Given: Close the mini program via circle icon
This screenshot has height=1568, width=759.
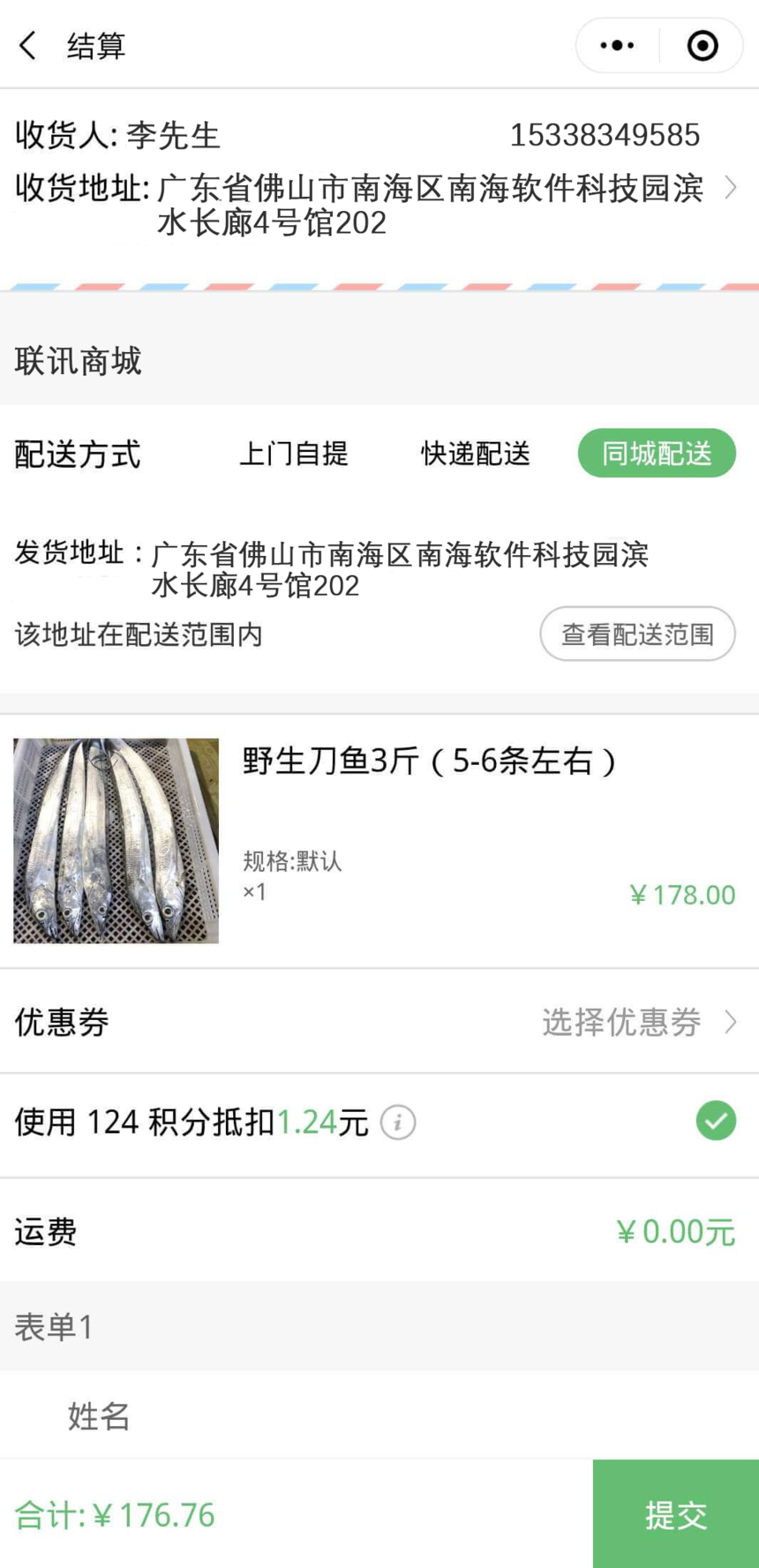Looking at the screenshot, I should point(703,46).
